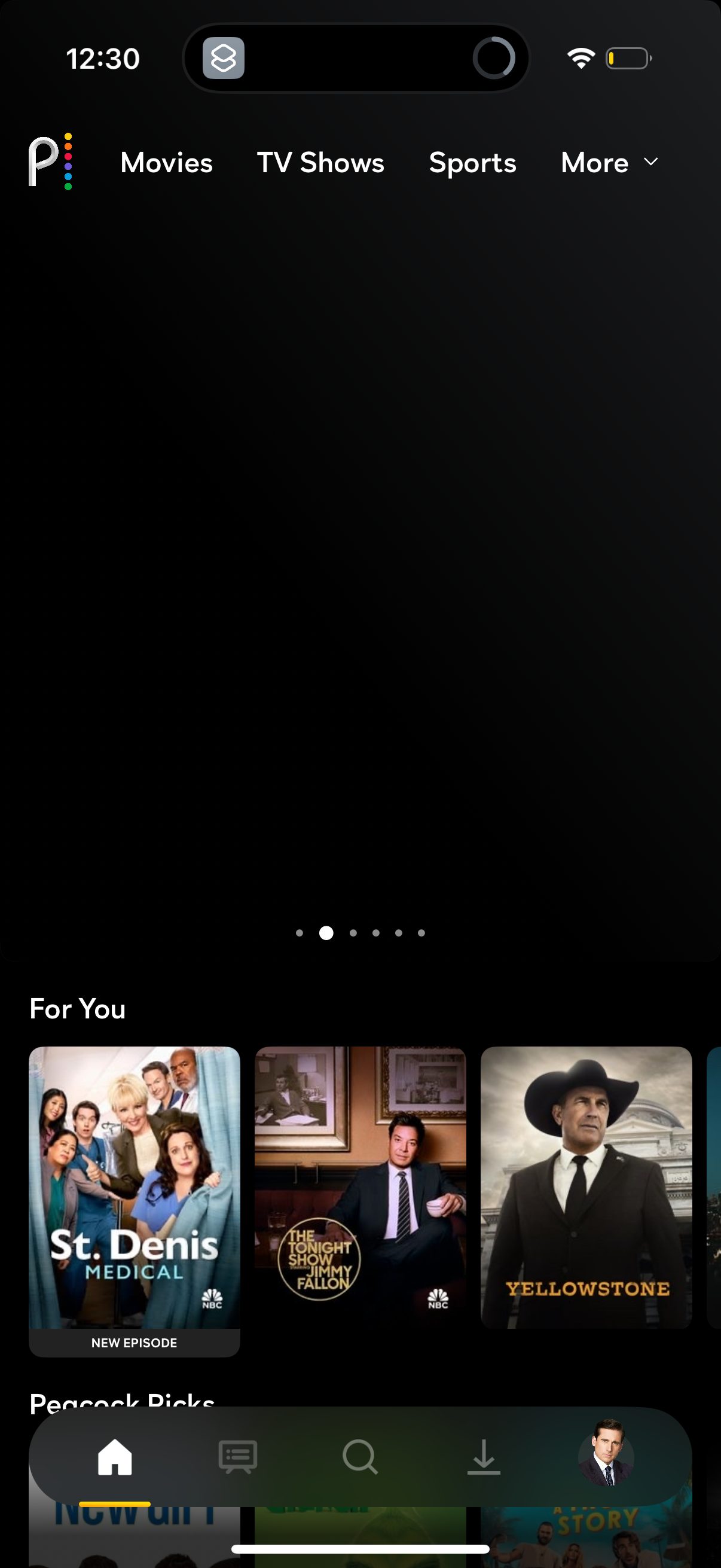
Task: Open the Sports section
Action: tap(472, 163)
